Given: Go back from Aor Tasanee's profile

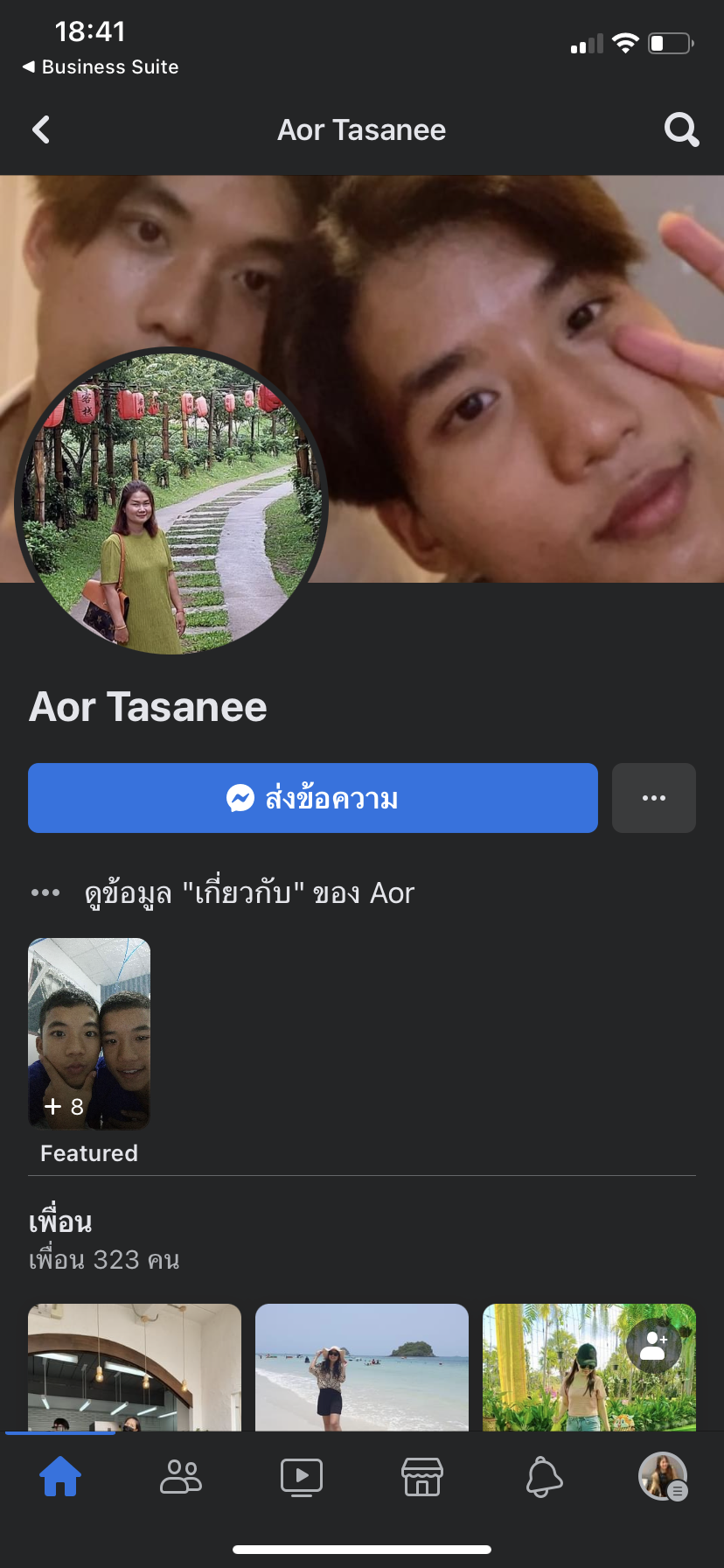Looking at the screenshot, I should tap(41, 130).
